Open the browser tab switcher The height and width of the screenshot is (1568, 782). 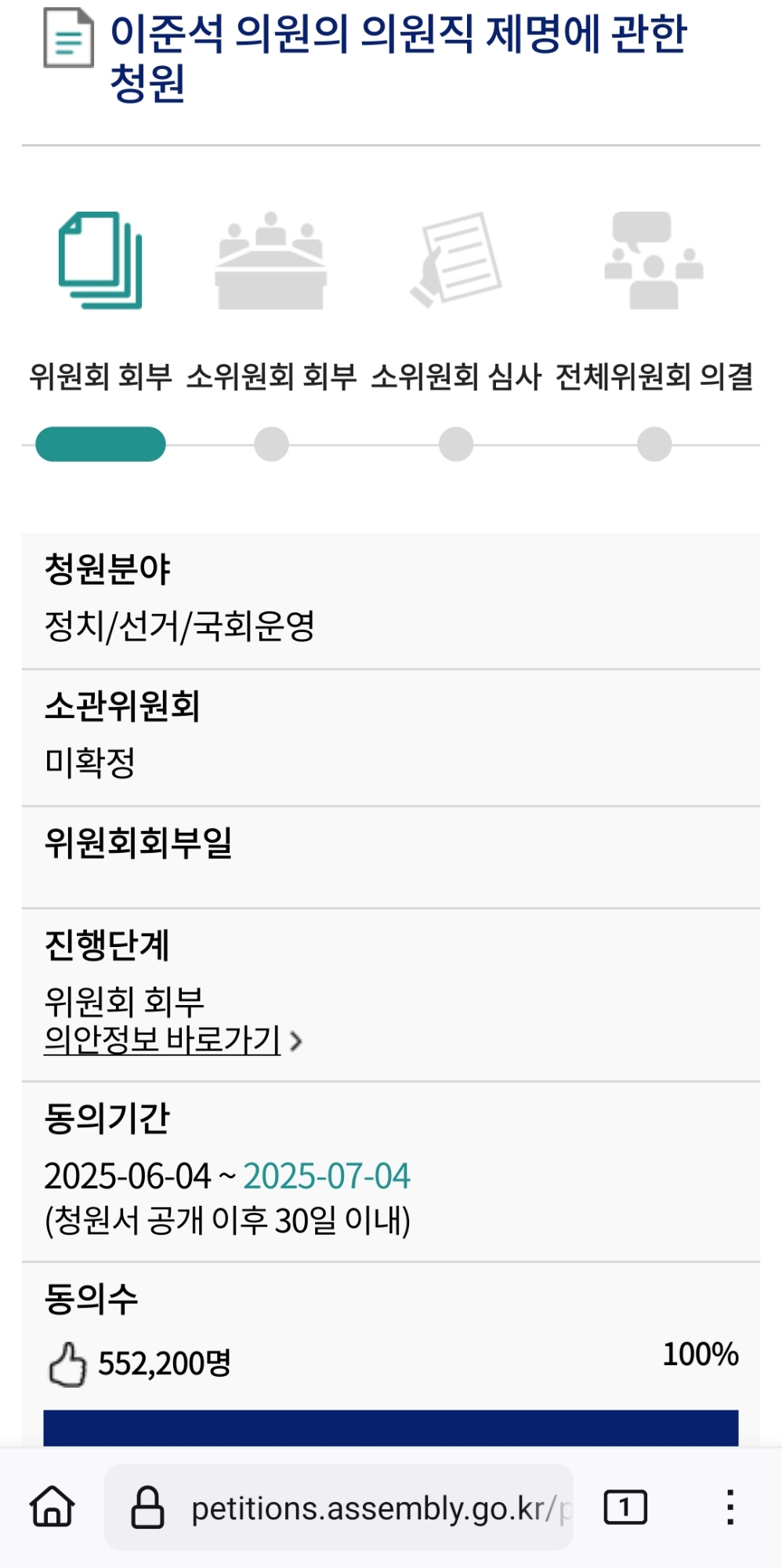point(625,1507)
